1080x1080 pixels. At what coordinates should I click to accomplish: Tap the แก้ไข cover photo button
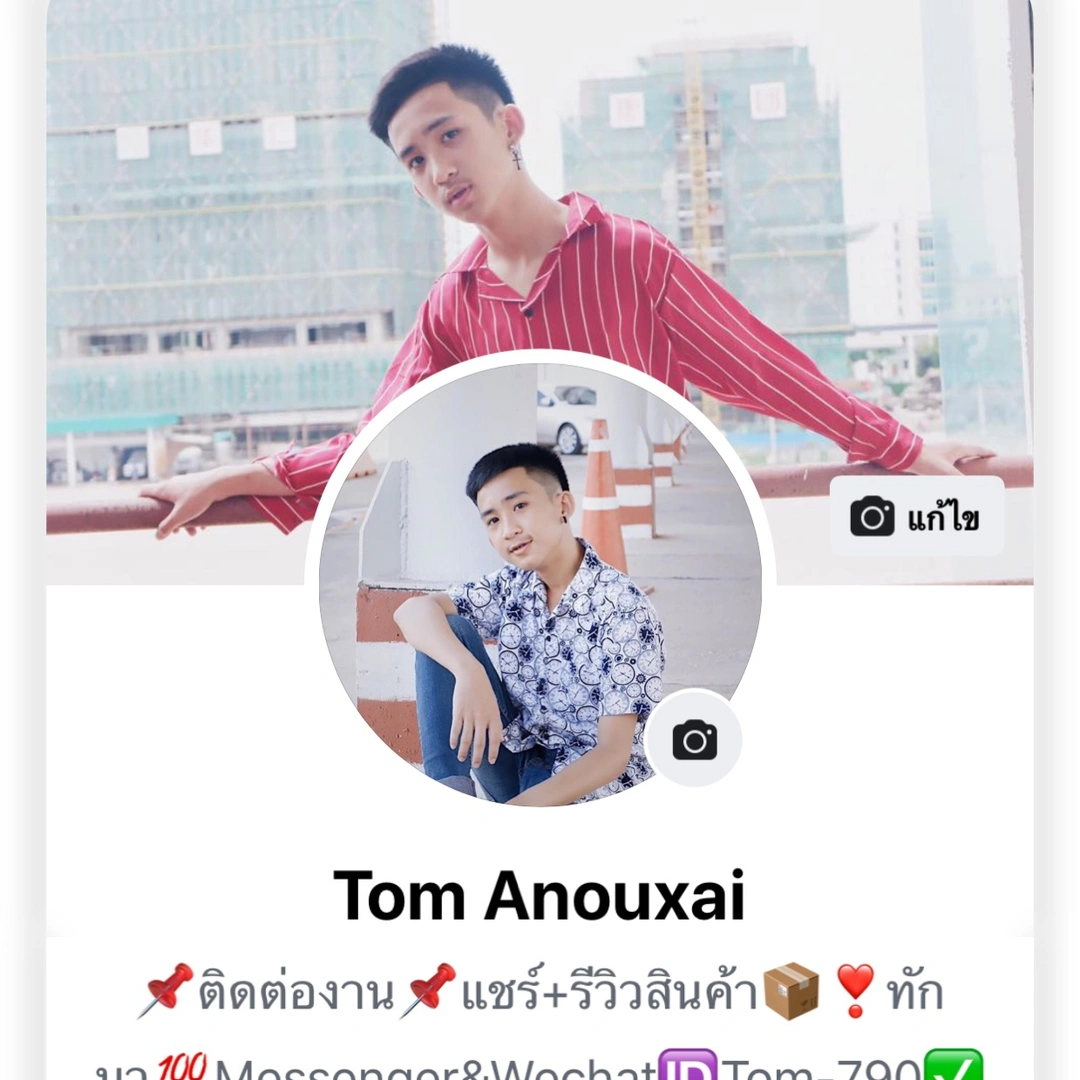[916, 517]
